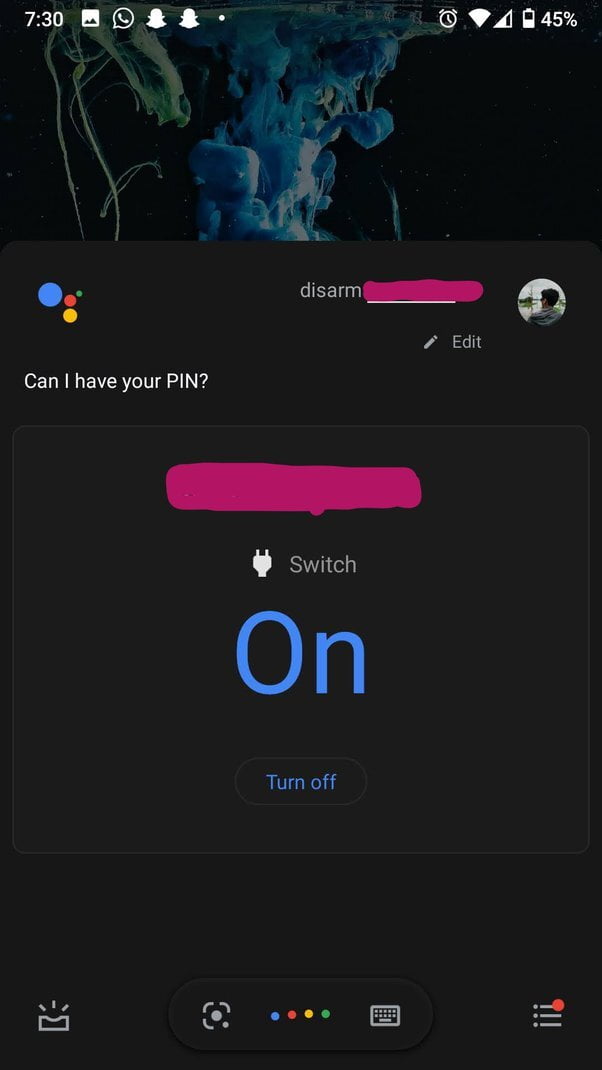Screen dimensions: 602x1070
Task: Activate the voice input dots
Action: tap(300, 1015)
